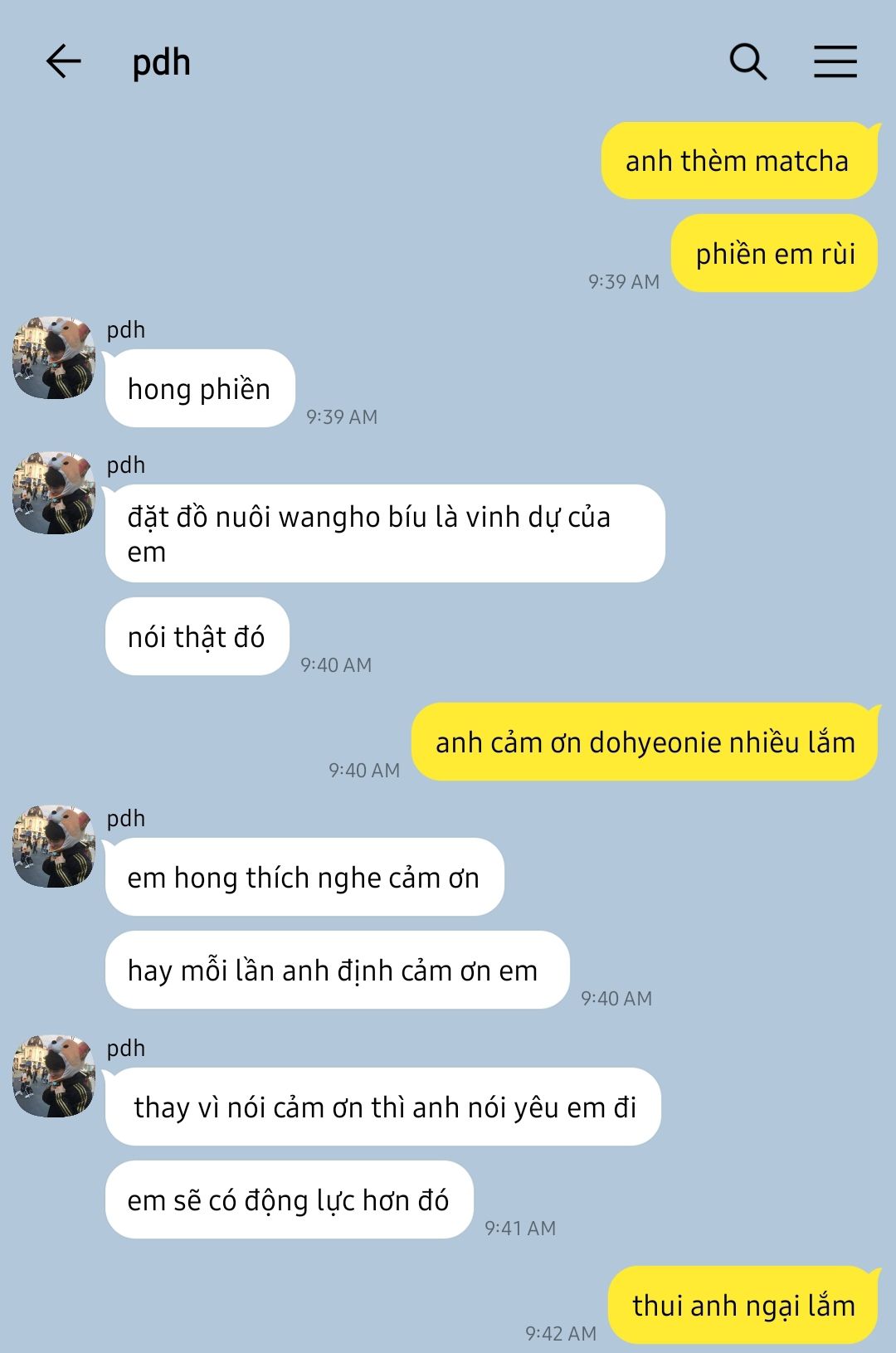Screen dimensions: 896x1353
Task: View pdh's profile picture next to "em hong thích nghe cảm ơn"
Action: [54, 846]
